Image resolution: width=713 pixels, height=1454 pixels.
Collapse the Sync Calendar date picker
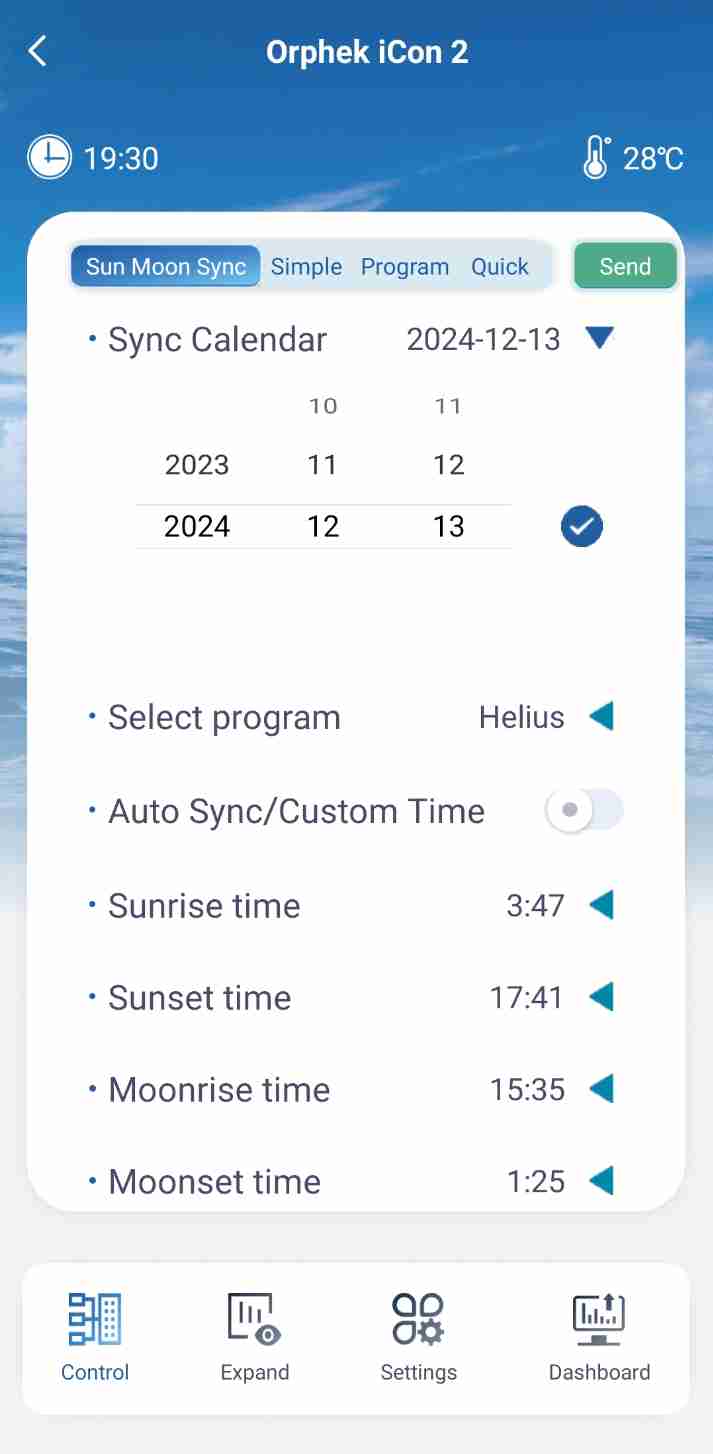[599, 339]
